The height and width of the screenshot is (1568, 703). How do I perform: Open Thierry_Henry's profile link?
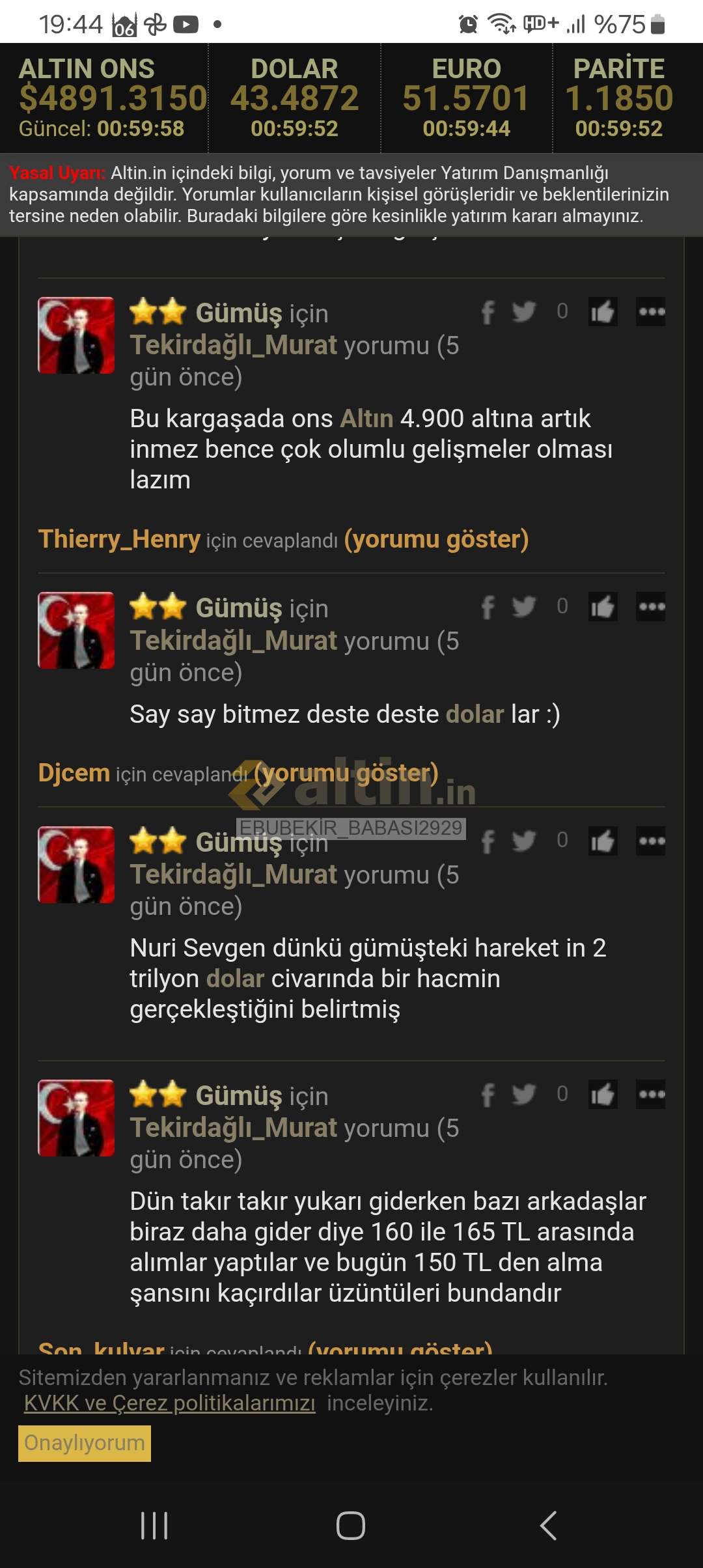(x=119, y=540)
